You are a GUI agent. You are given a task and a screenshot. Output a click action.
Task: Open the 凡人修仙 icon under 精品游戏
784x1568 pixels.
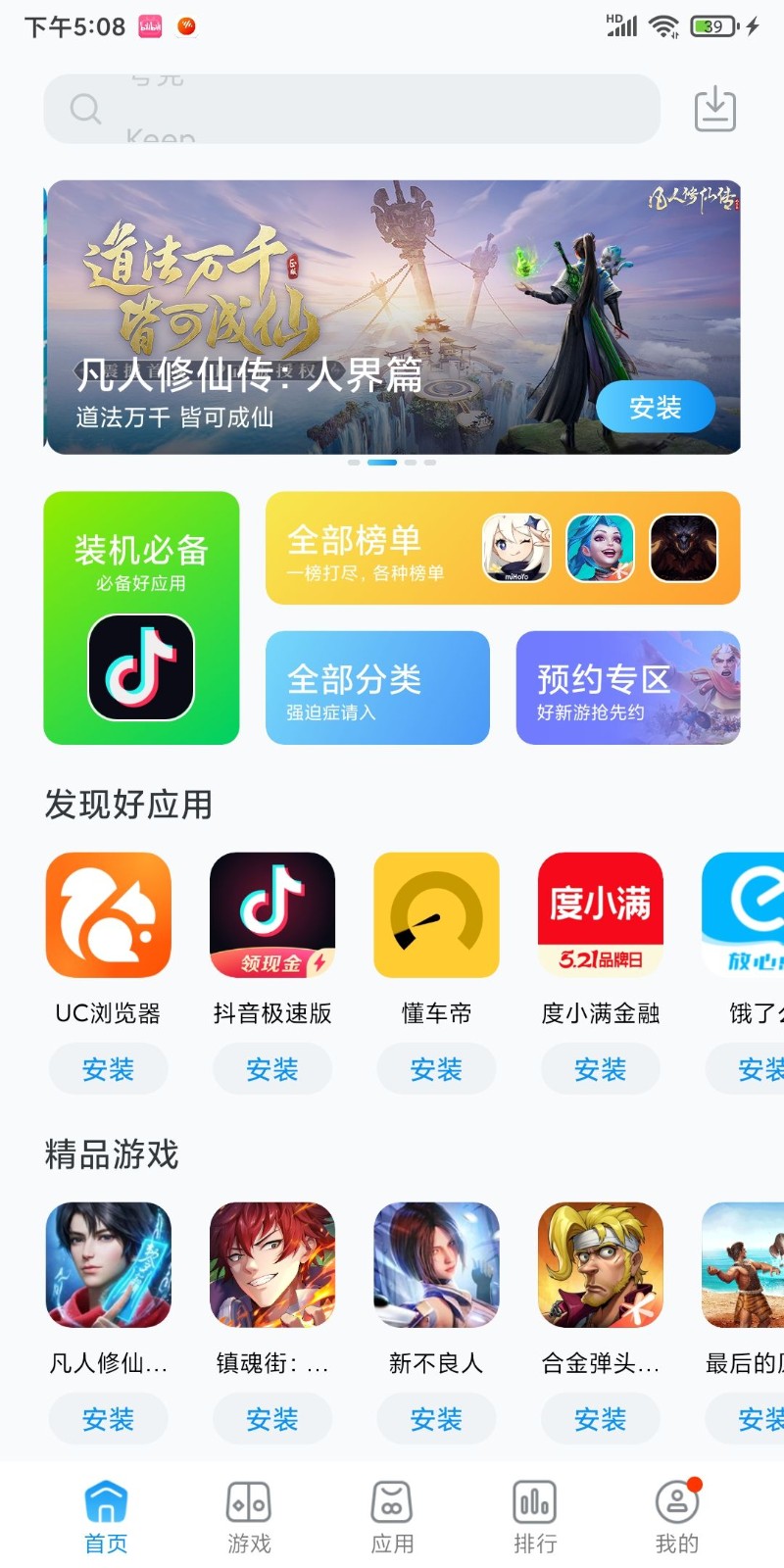point(108,1264)
